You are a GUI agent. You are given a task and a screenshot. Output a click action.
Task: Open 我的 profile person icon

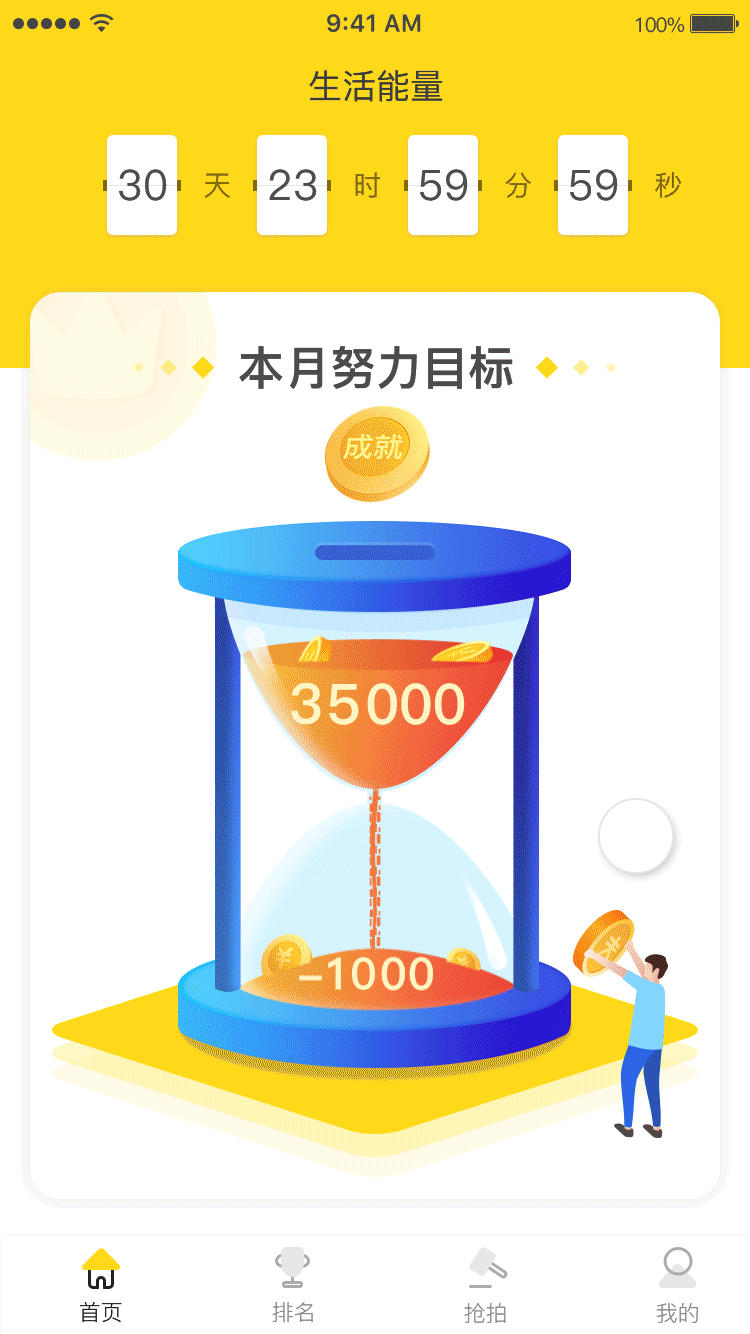pyautogui.click(x=678, y=1266)
